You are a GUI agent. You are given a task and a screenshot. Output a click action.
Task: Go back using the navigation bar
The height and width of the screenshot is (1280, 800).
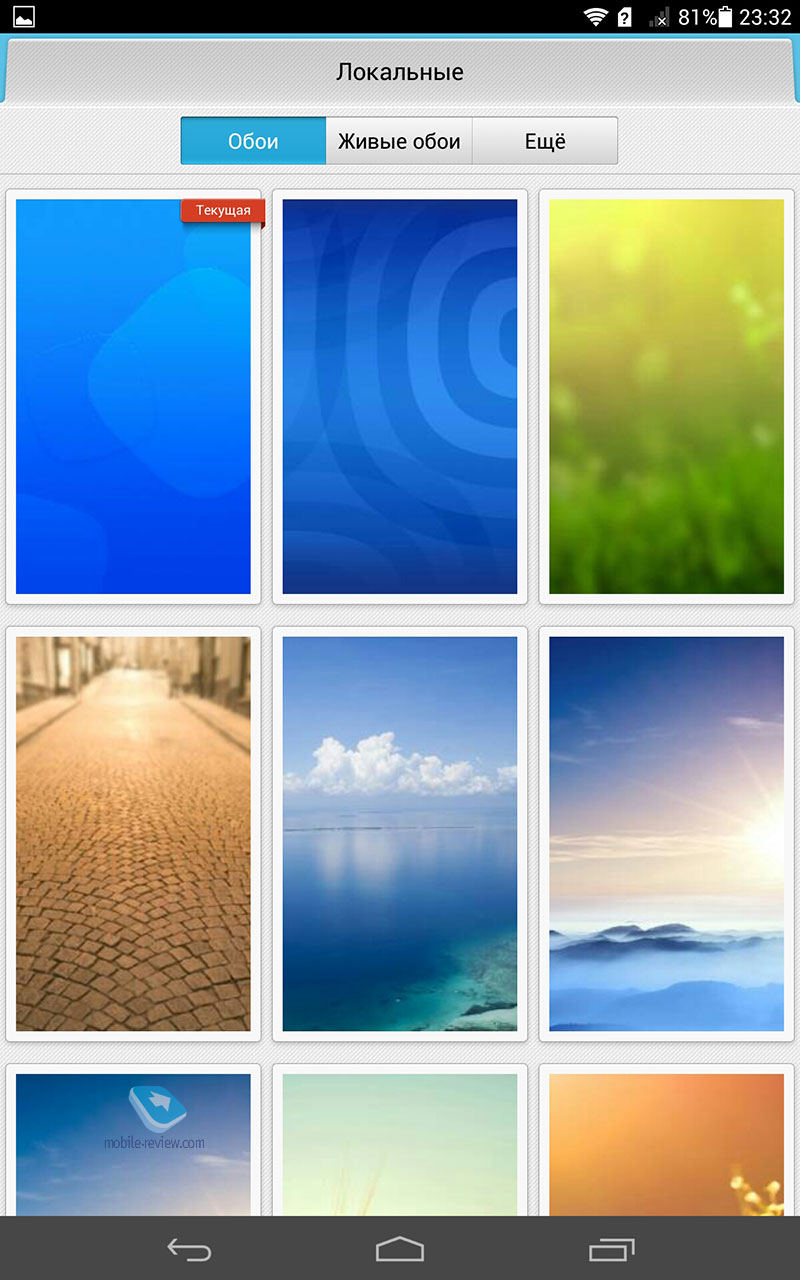coord(189,1249)
